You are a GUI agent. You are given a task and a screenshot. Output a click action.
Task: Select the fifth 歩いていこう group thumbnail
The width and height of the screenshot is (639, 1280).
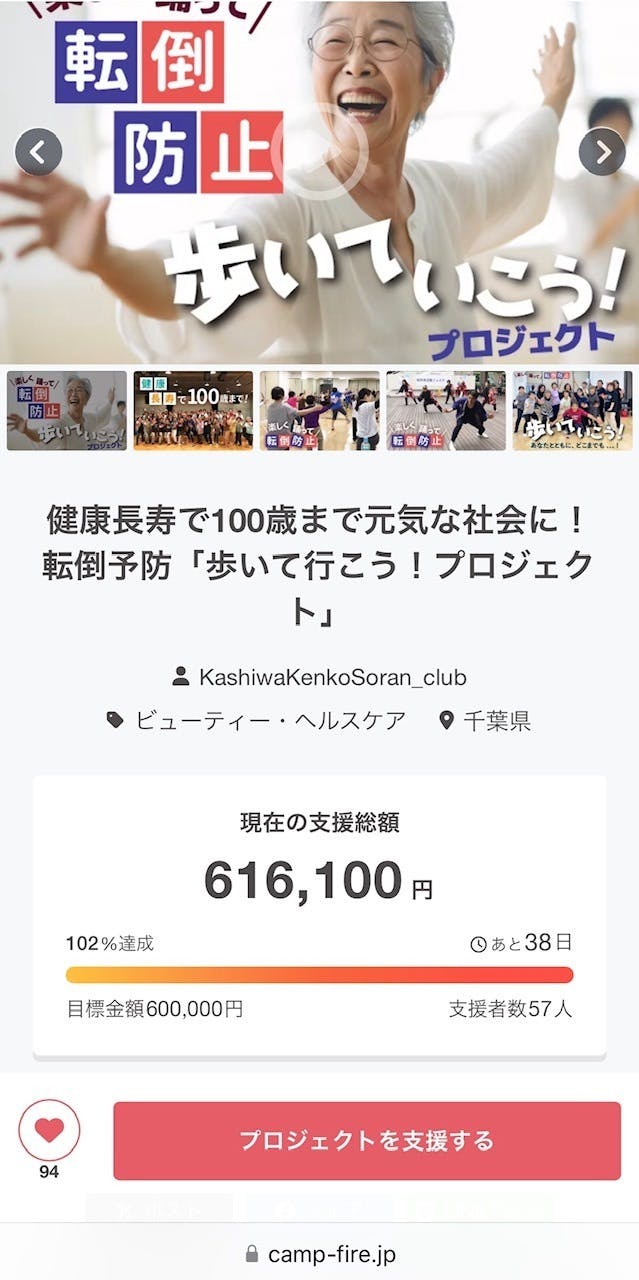[x=572, y=411]
